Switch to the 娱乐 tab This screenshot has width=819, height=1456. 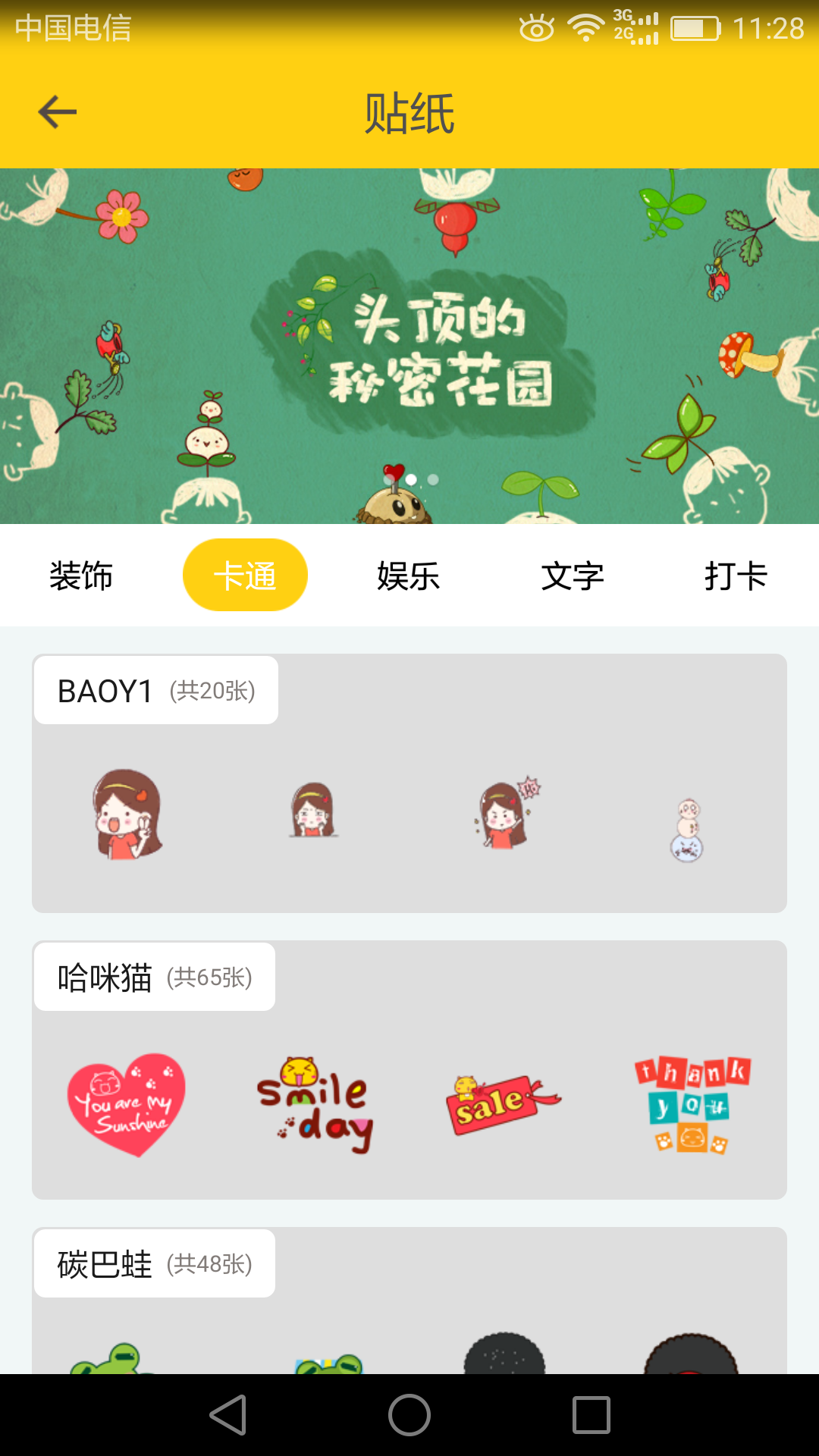click(409, 576)
